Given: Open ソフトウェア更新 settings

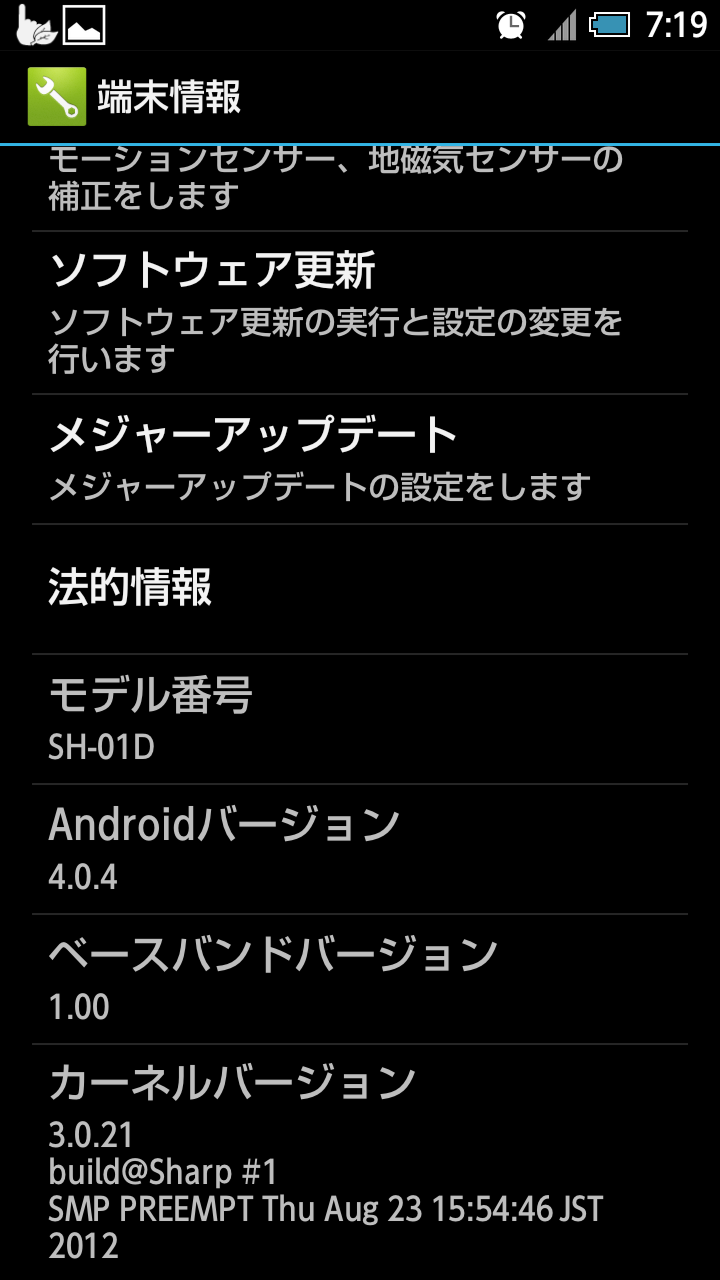Looking at the screenshot, I should [360, 313].
